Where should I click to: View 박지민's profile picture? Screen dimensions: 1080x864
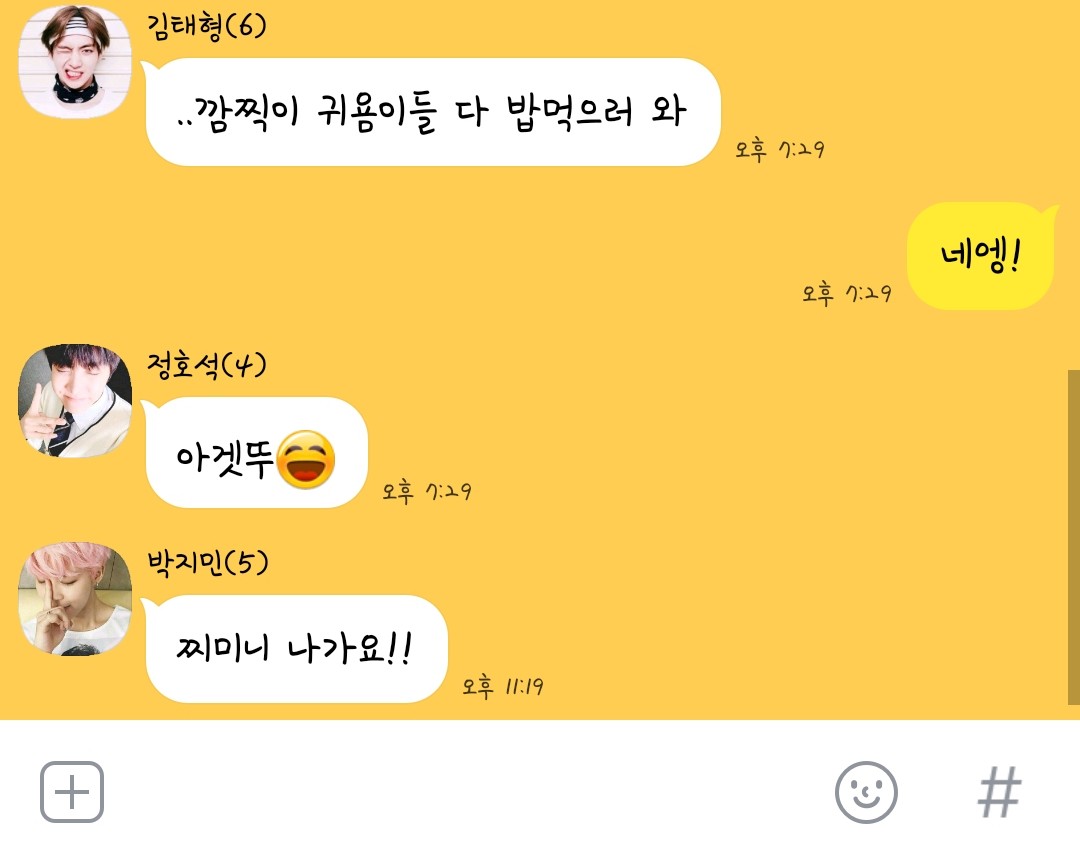click(x=75, y=600)
